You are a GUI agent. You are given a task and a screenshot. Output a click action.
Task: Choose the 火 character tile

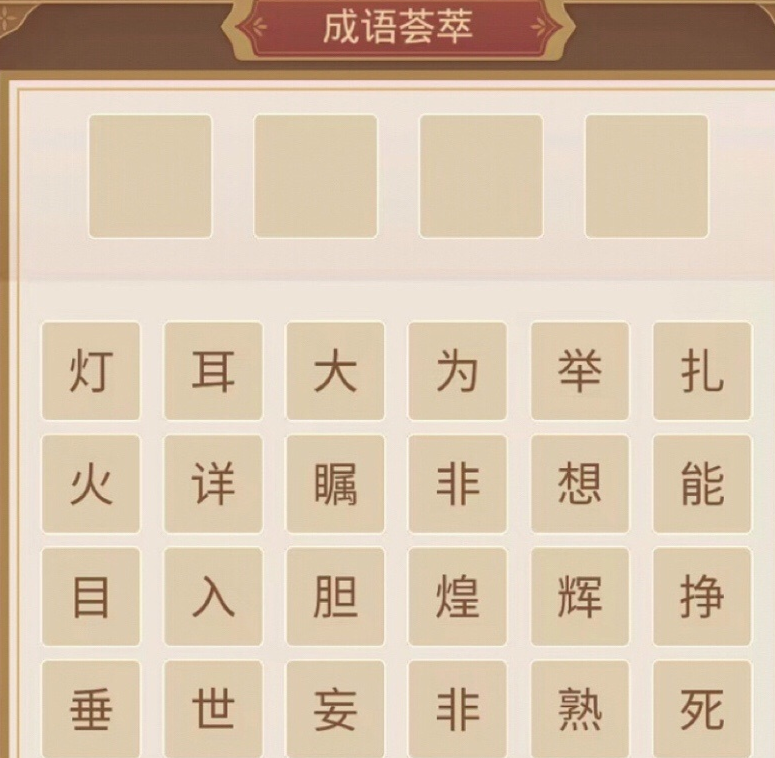tap(91, 484)
